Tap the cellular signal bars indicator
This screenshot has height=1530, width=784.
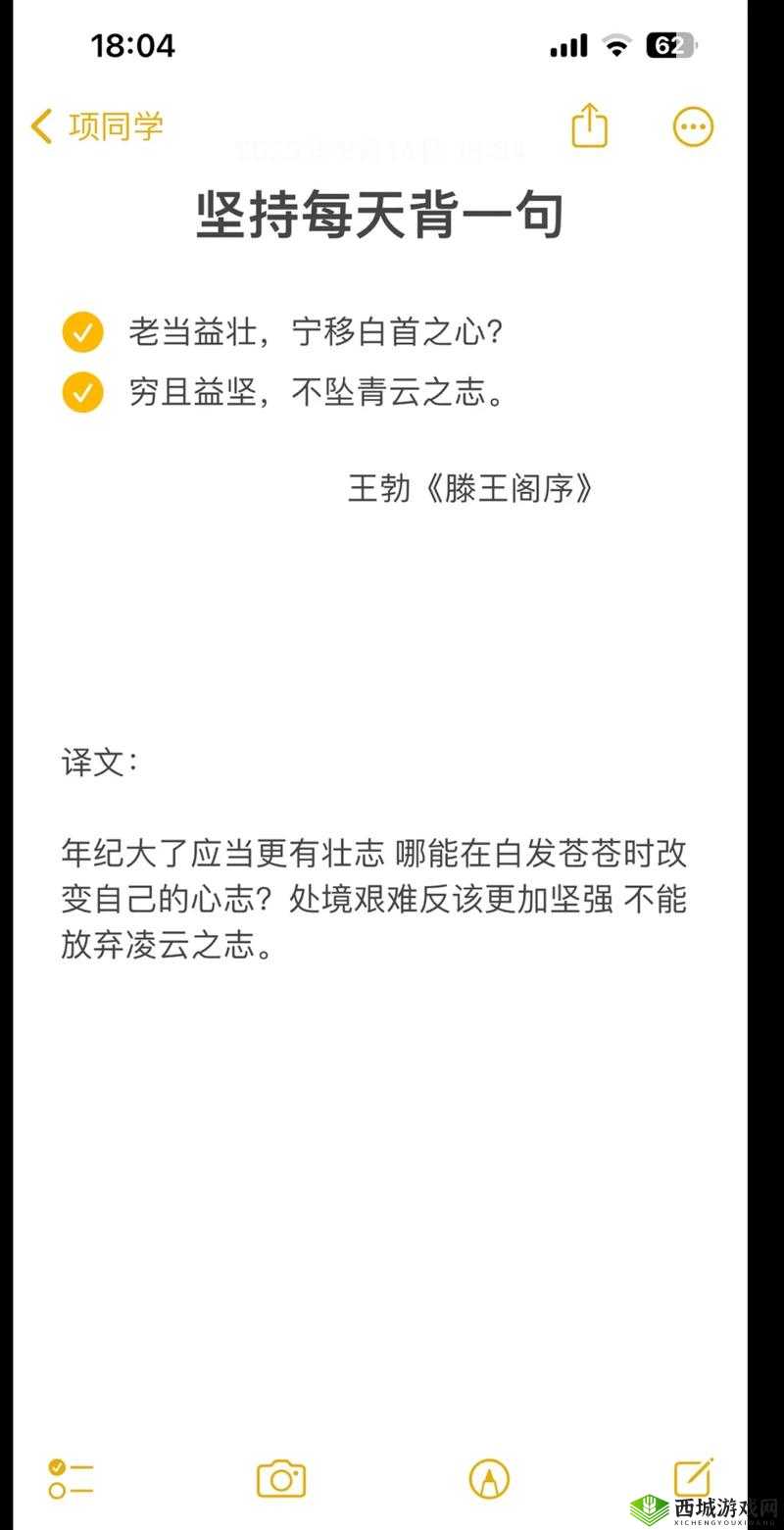(566, 46)
